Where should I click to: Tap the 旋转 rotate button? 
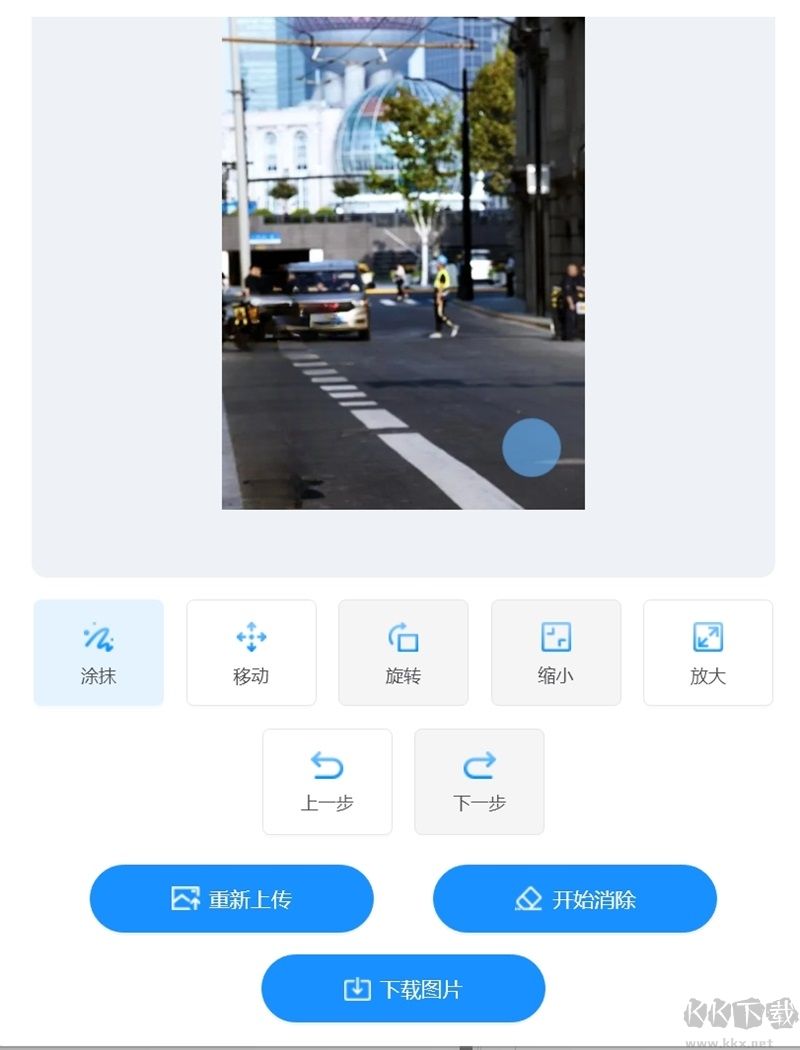[403, 652]
